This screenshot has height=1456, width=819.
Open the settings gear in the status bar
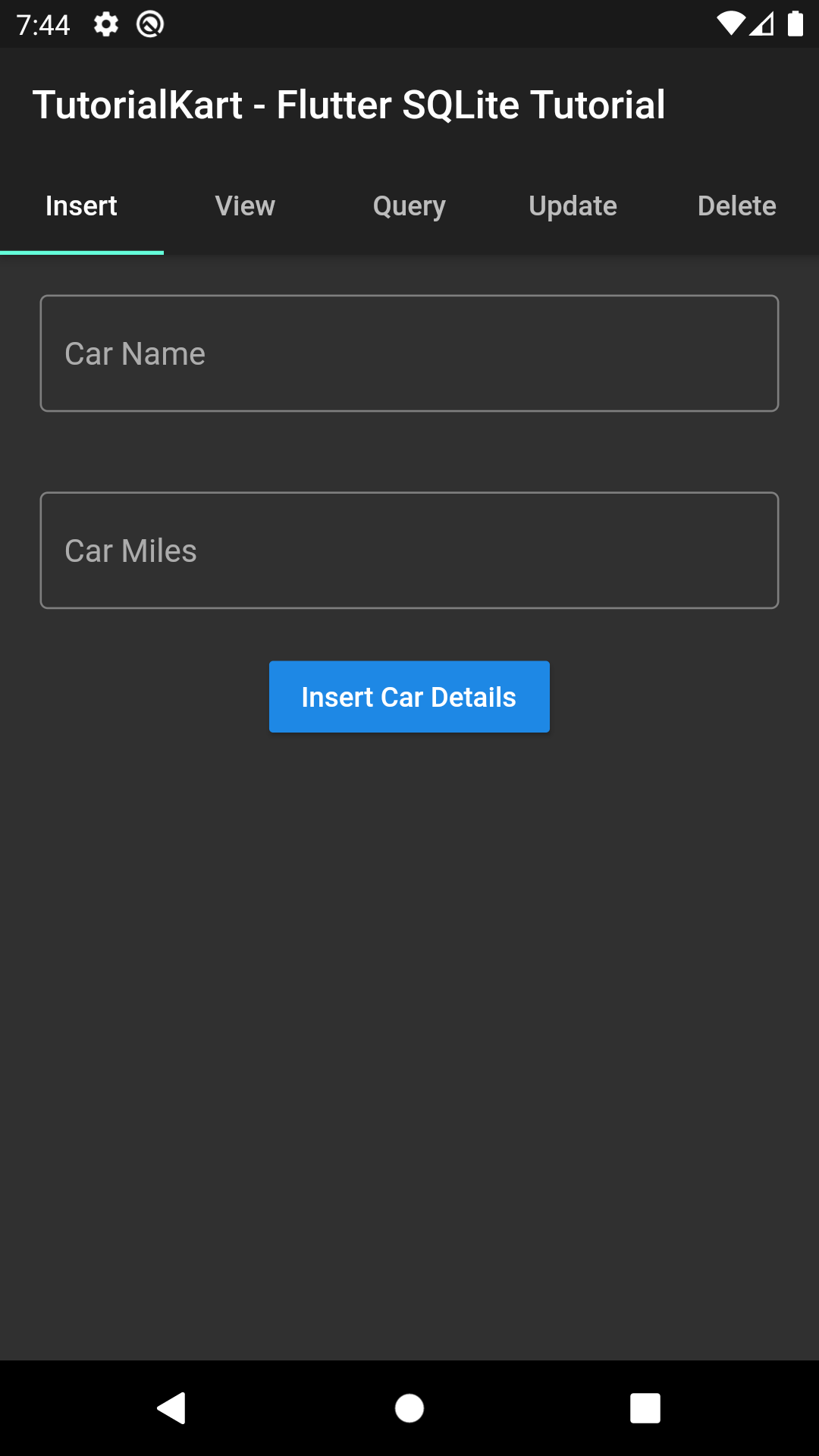coord(105,24)
